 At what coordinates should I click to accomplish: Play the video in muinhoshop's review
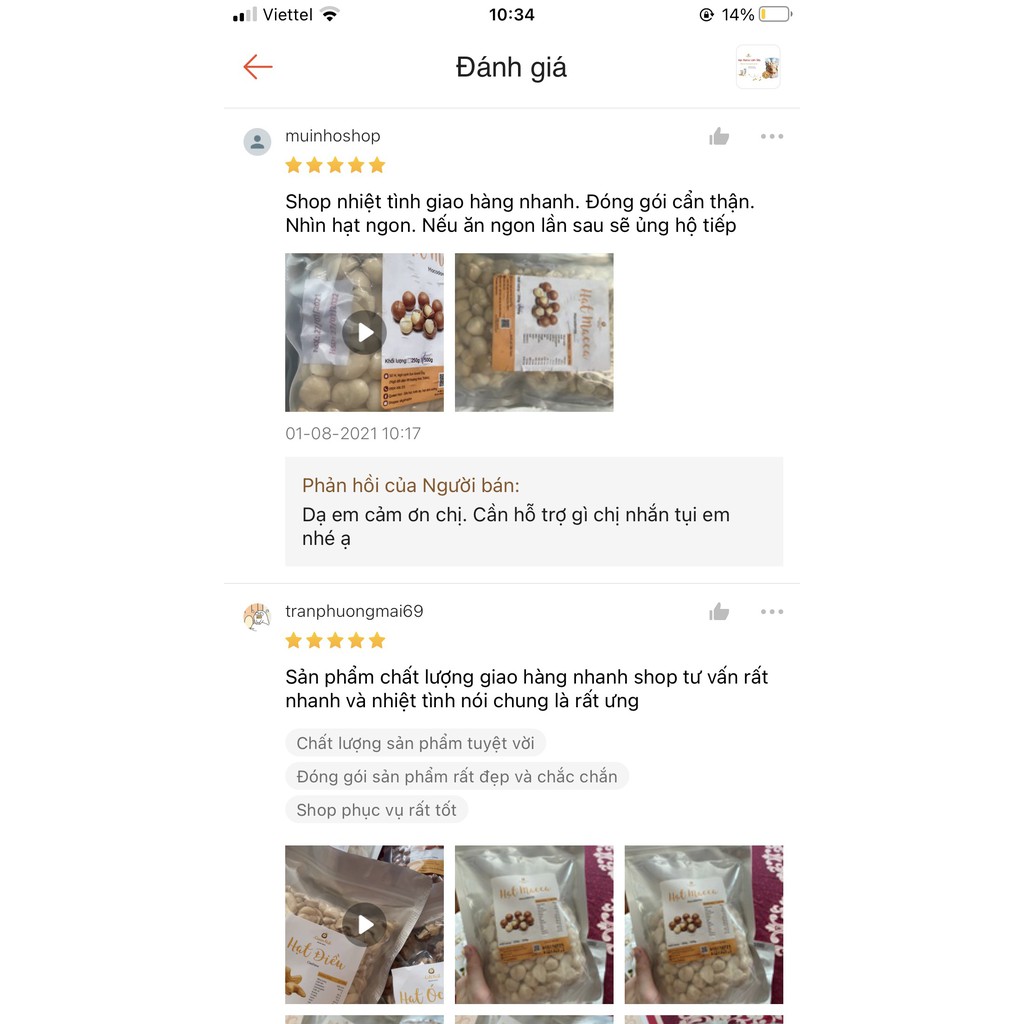(x=364, y=332)
